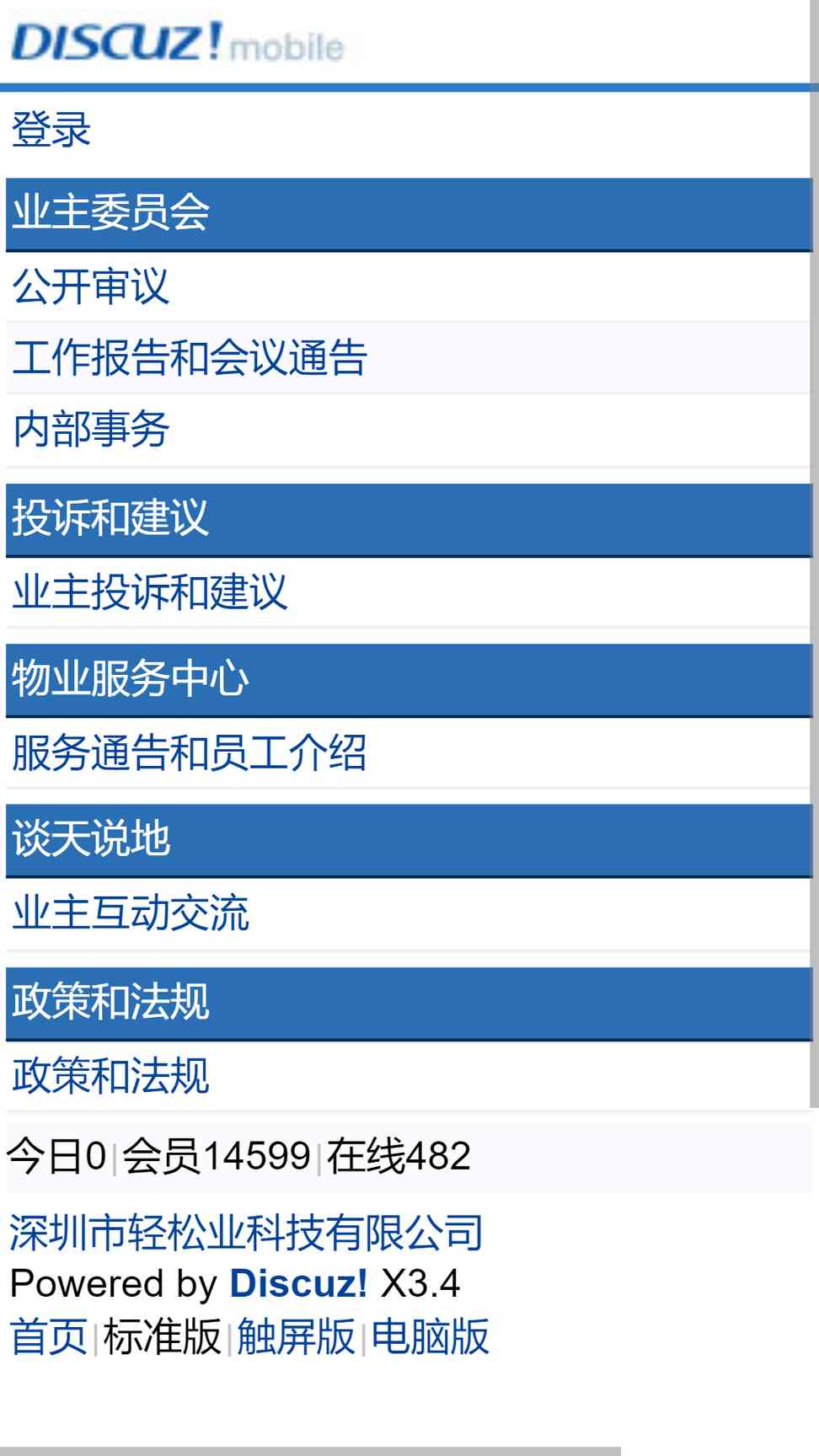Open 工作报告和会议通告 forum
The width and height of the screenshot is (819, 1456).
click(x=190, y=357)
